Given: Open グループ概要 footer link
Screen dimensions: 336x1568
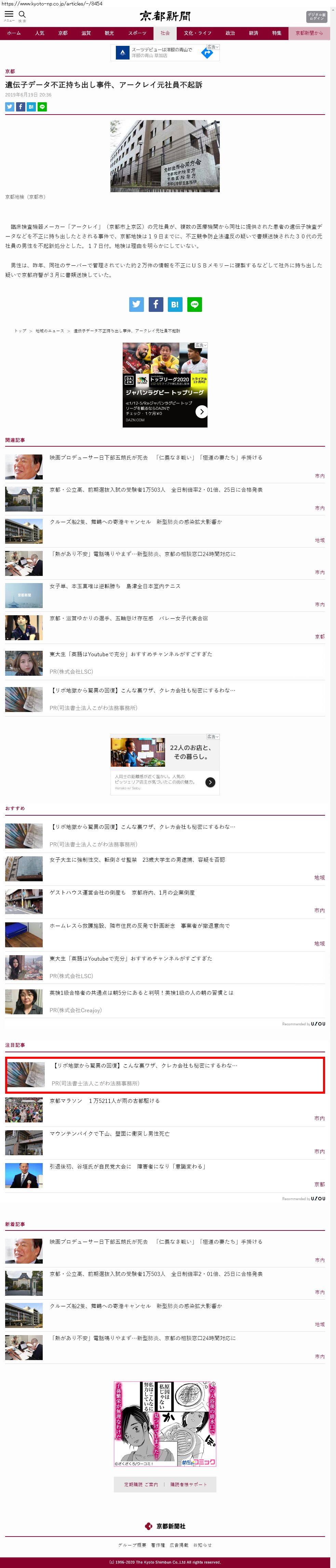Looking at the screenshot, I should pos(132,1544).
